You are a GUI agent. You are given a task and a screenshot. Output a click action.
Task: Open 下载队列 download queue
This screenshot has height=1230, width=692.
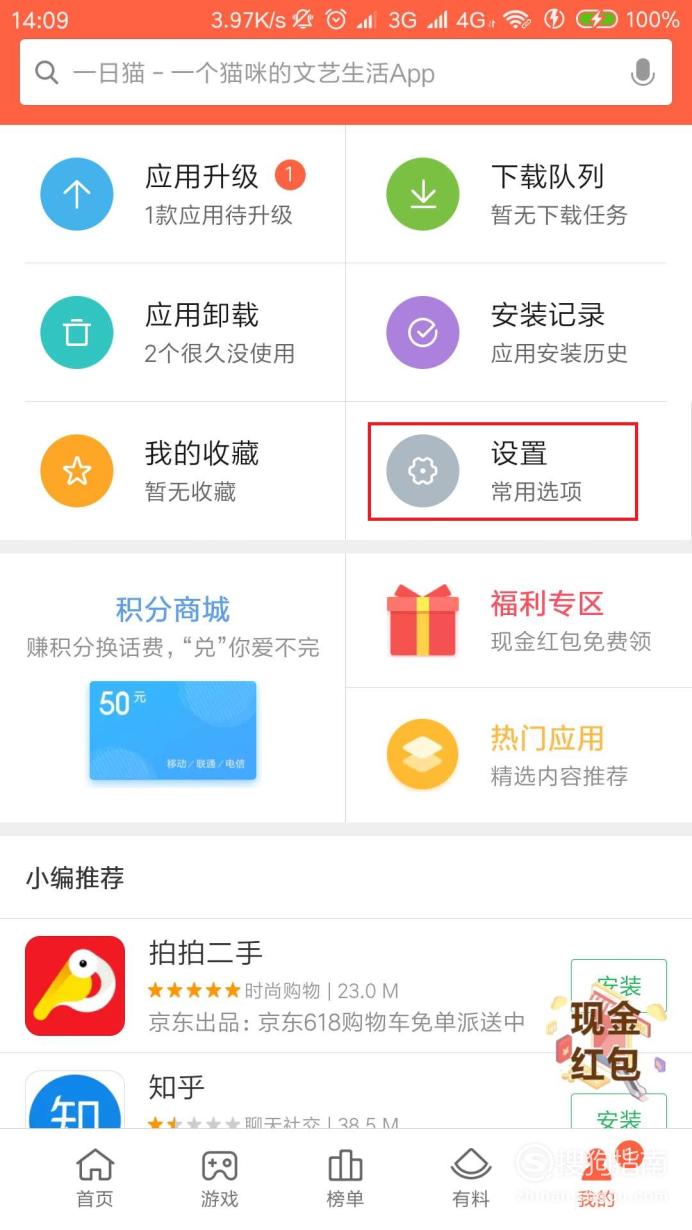519,194
